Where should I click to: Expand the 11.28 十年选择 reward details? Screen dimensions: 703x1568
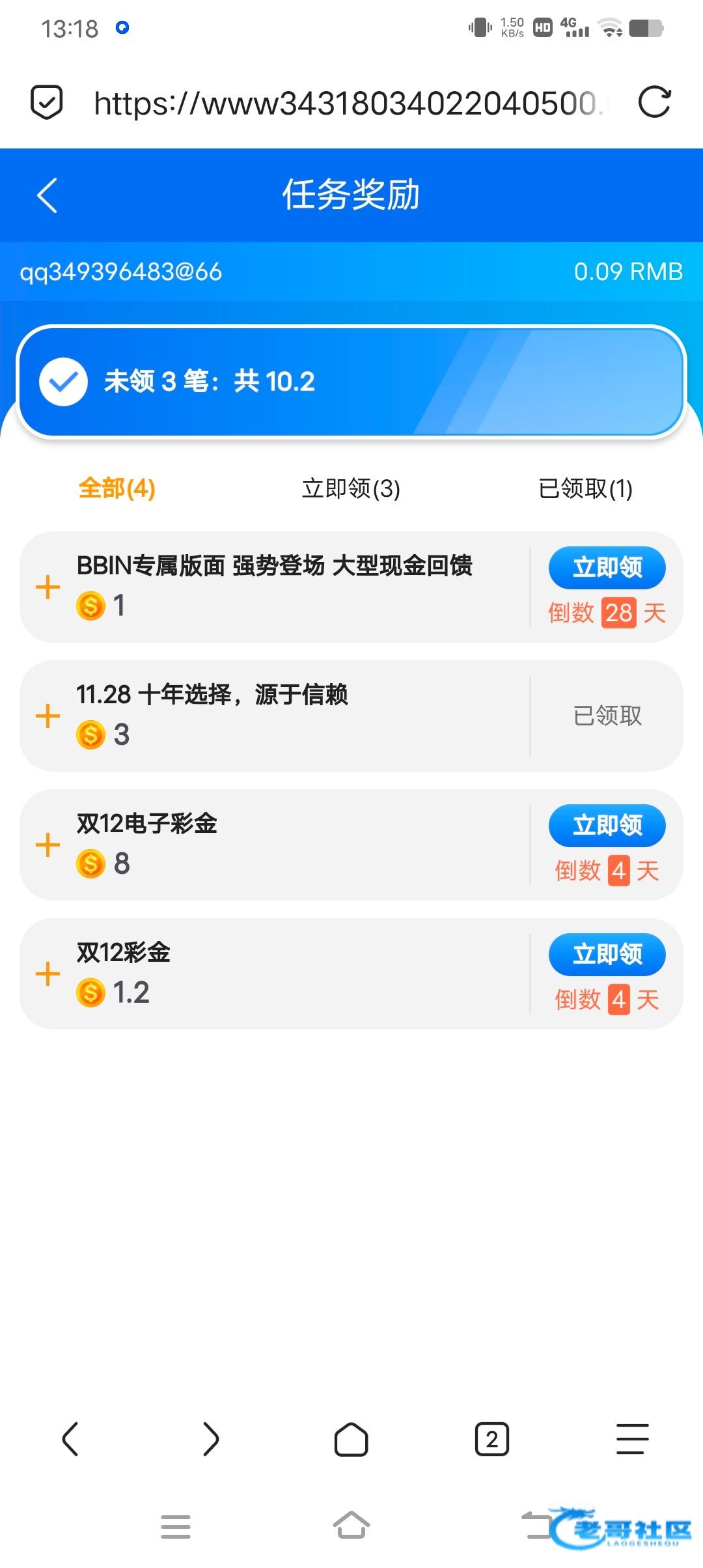(x=48, y=716)
